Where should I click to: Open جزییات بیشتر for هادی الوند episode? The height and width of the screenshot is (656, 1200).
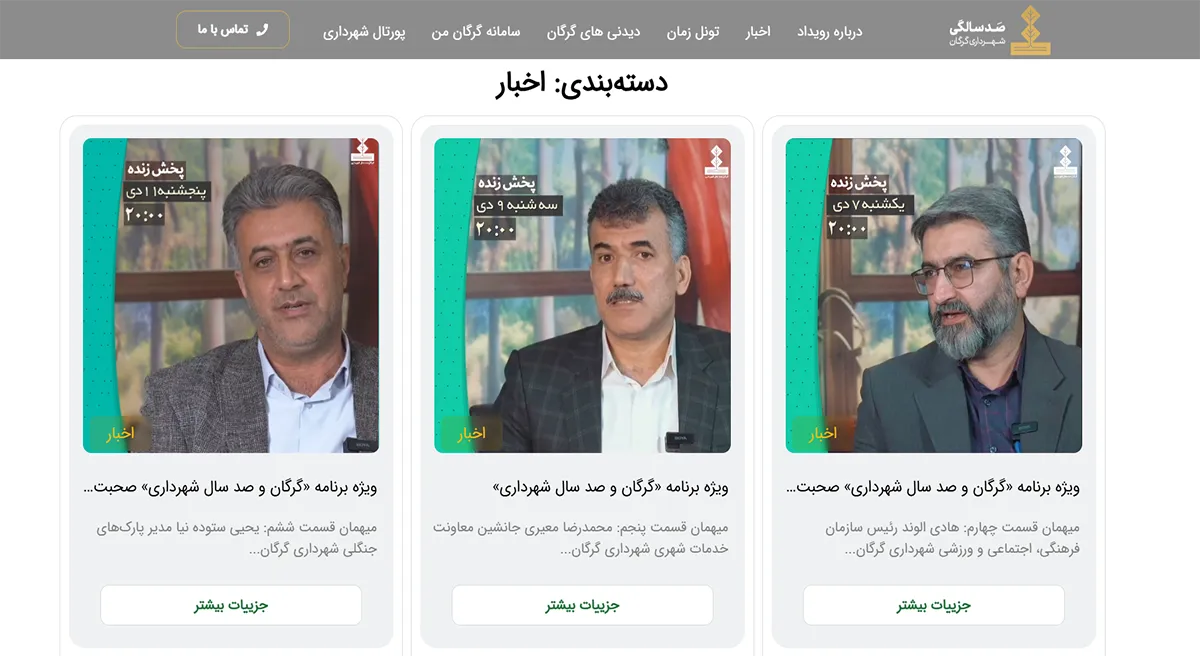[933, 605]
